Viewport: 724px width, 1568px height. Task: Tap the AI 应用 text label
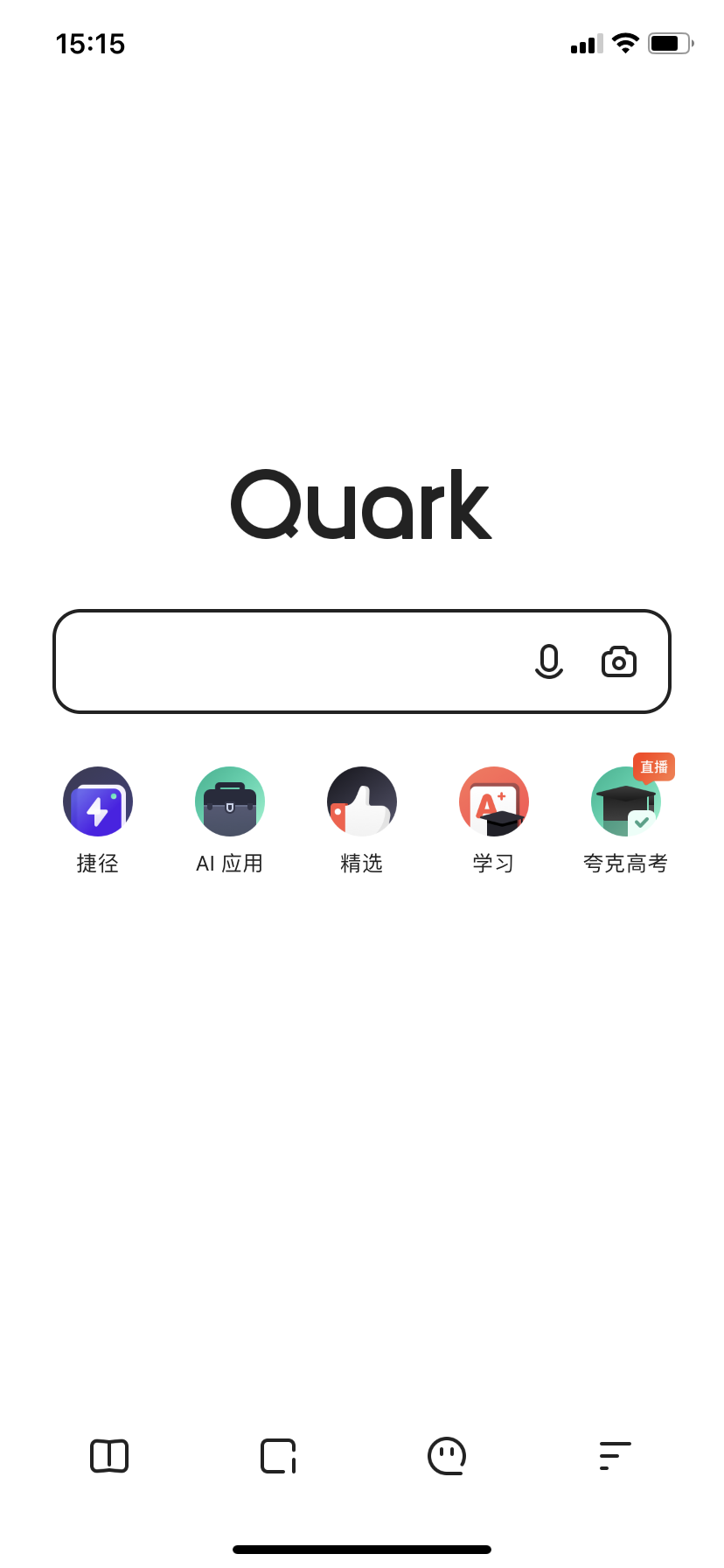tap(229, 863)
